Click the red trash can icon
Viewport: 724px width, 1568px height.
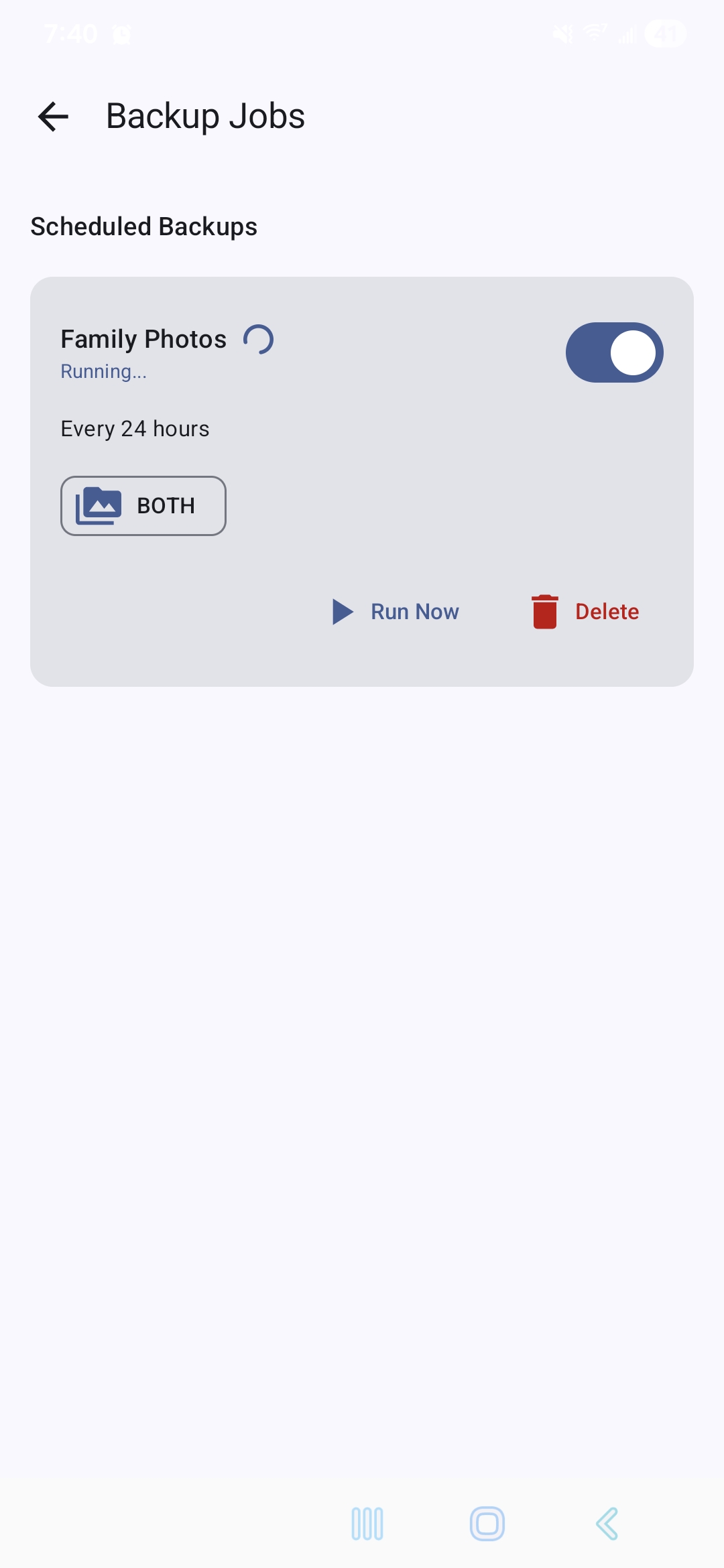coord(545,611)
